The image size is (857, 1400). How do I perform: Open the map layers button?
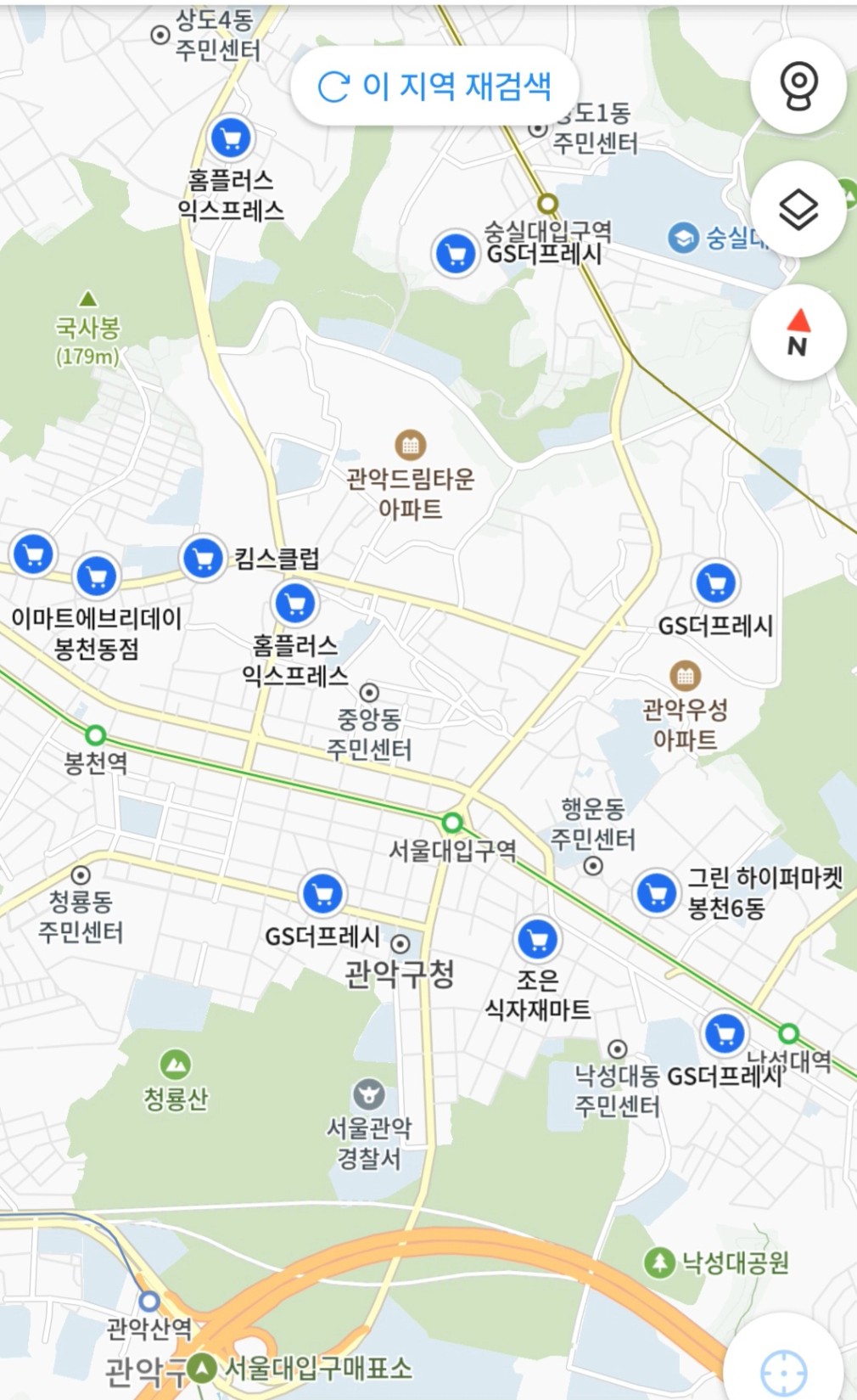[798, 209]
